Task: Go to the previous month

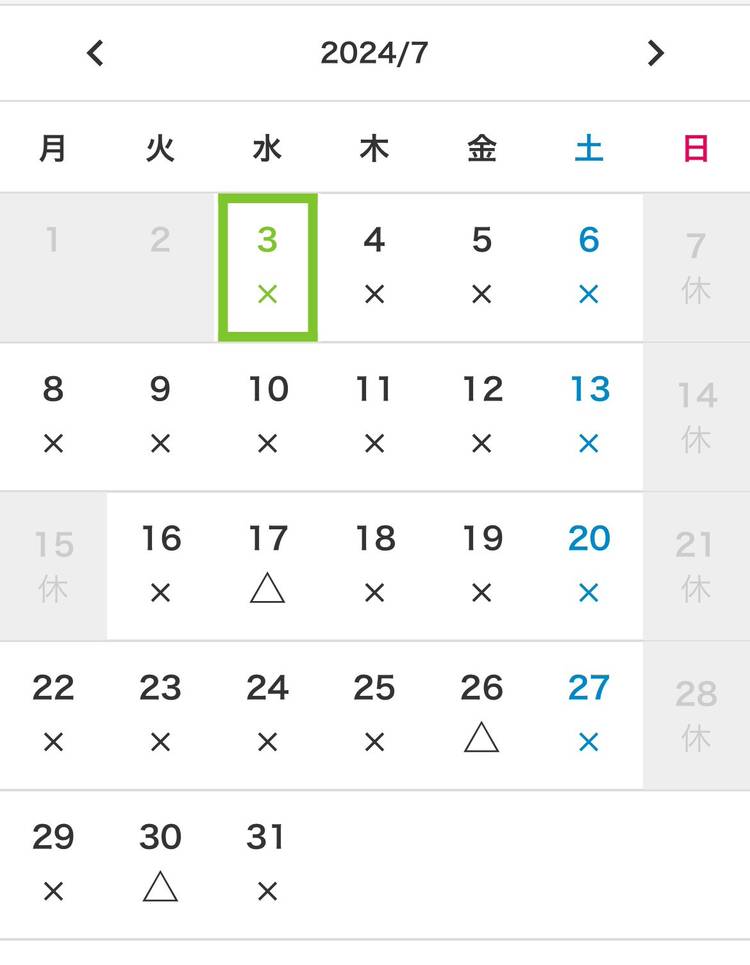Action: (95, 53)
